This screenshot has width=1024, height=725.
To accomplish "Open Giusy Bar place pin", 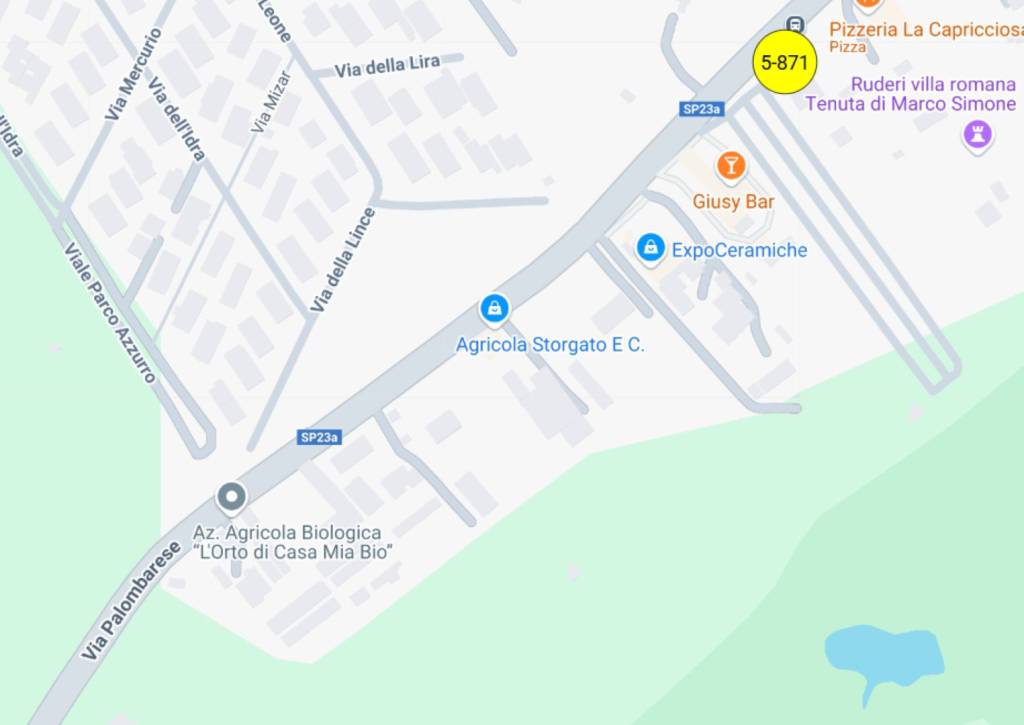I will coord(731,166).
